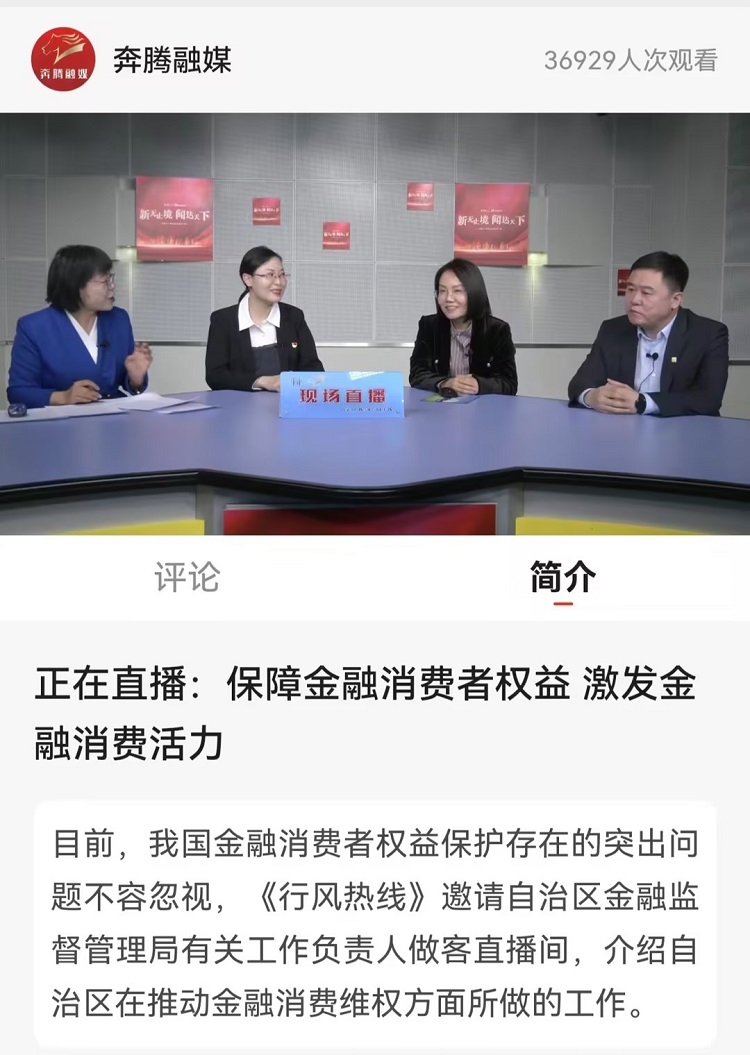Switch to the 评论 tab
The height and width of the screenshot is (1055, 750).
(187, 577)
